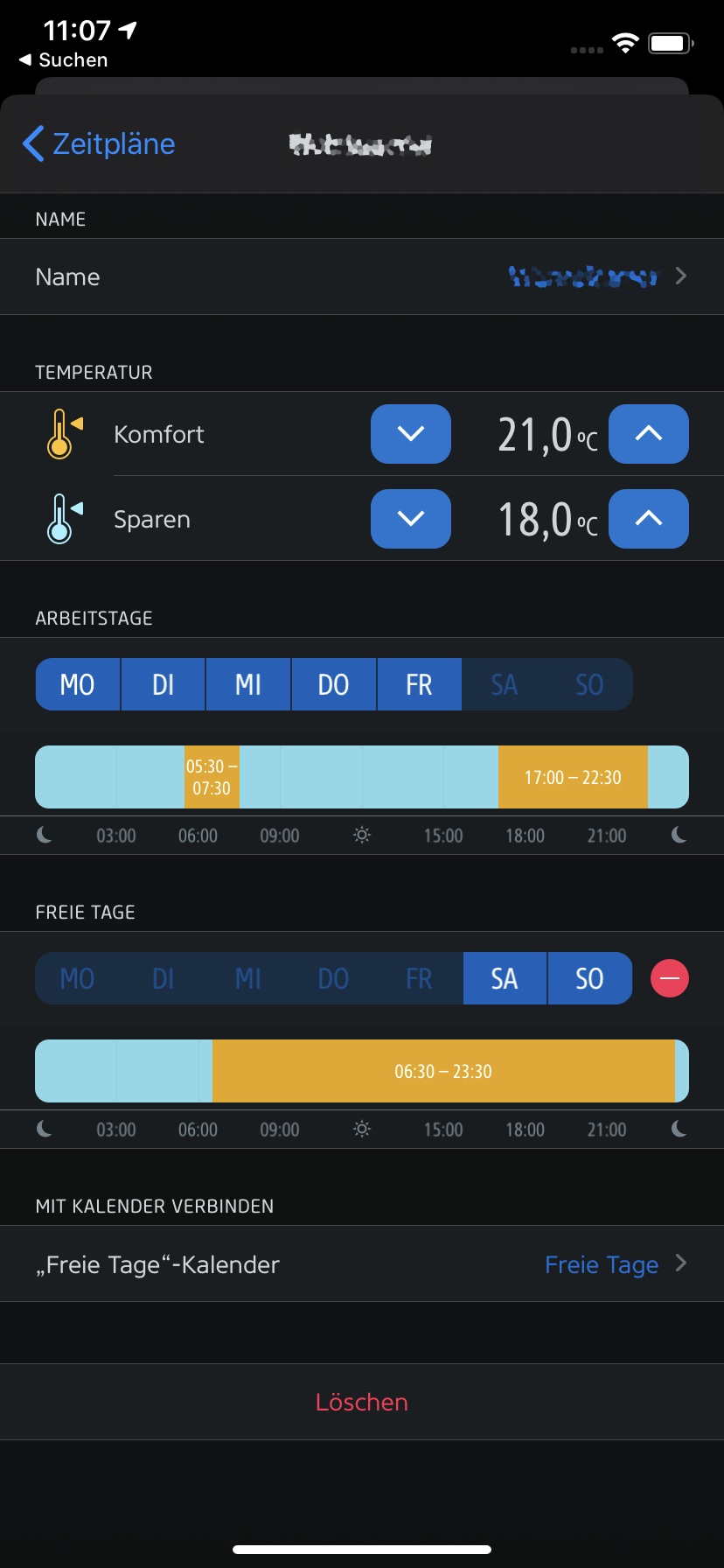
Task: Raise the Sparen temperature
Action: click(648, 519)
